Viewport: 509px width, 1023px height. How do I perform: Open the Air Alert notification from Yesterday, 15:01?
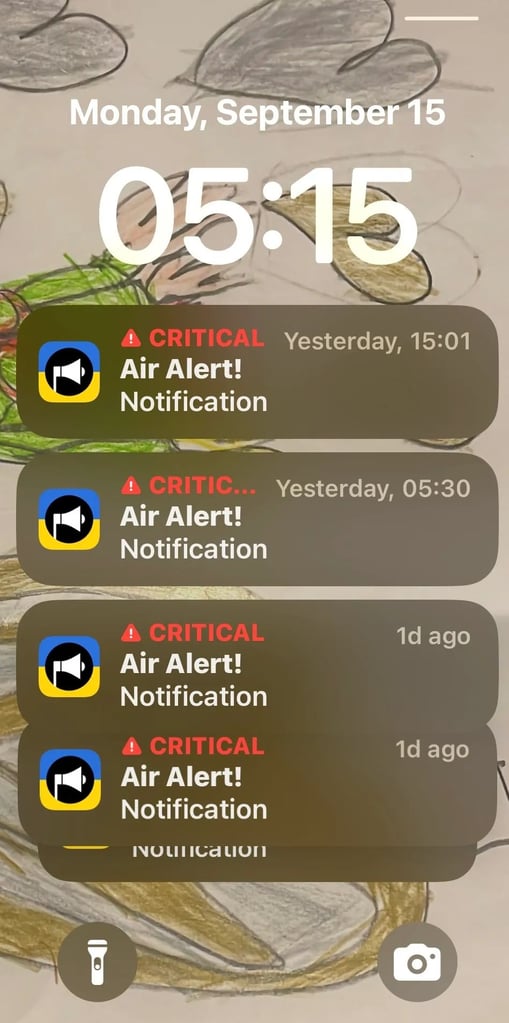[x=257, y=371]
